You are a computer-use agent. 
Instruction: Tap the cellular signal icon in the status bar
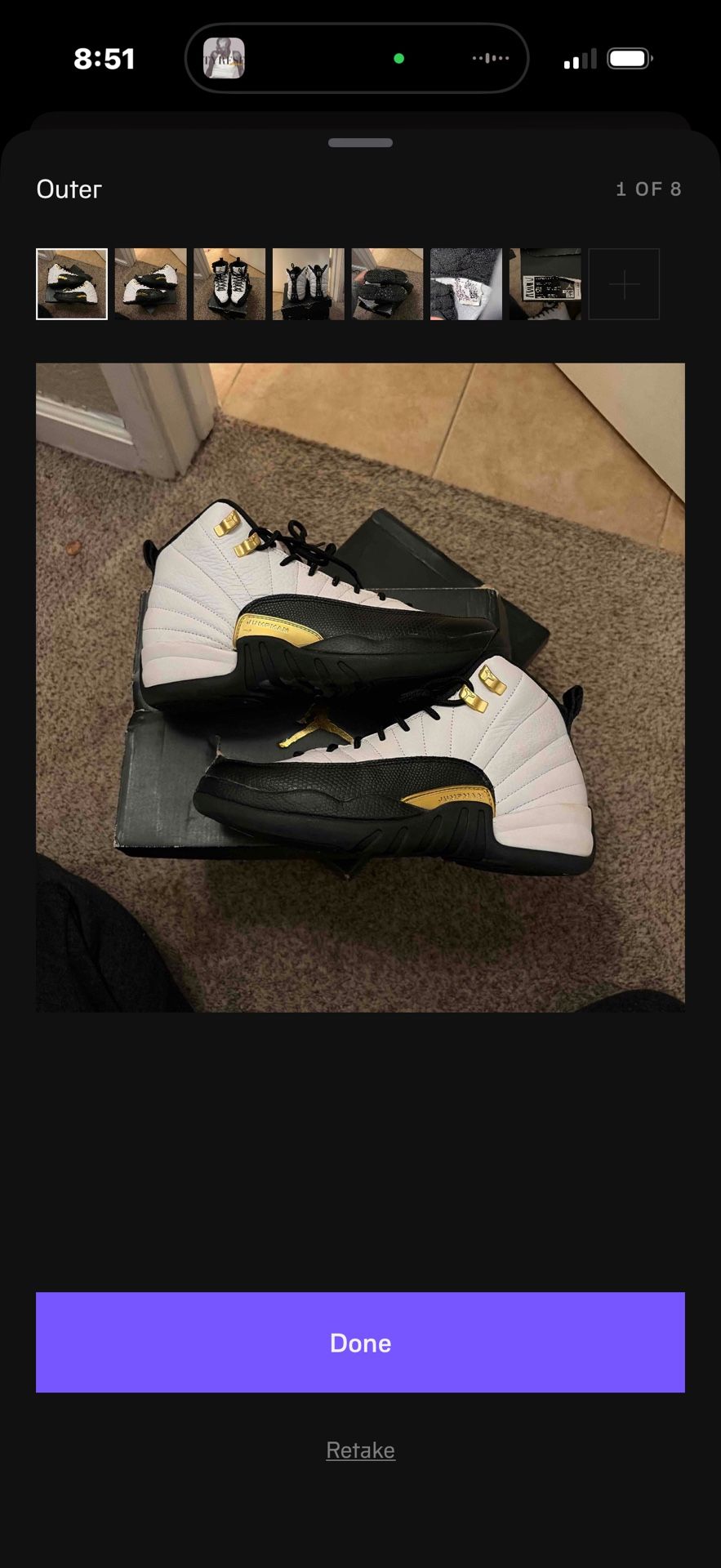pos(579,57)
